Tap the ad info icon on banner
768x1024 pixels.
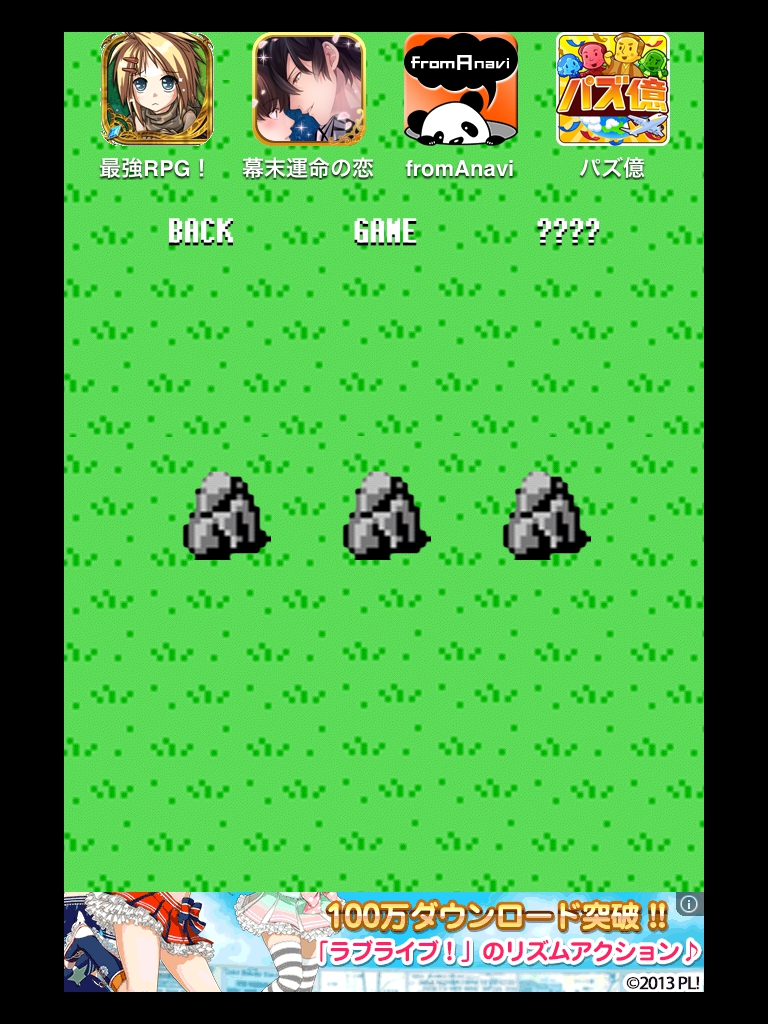tap(690, 904)
